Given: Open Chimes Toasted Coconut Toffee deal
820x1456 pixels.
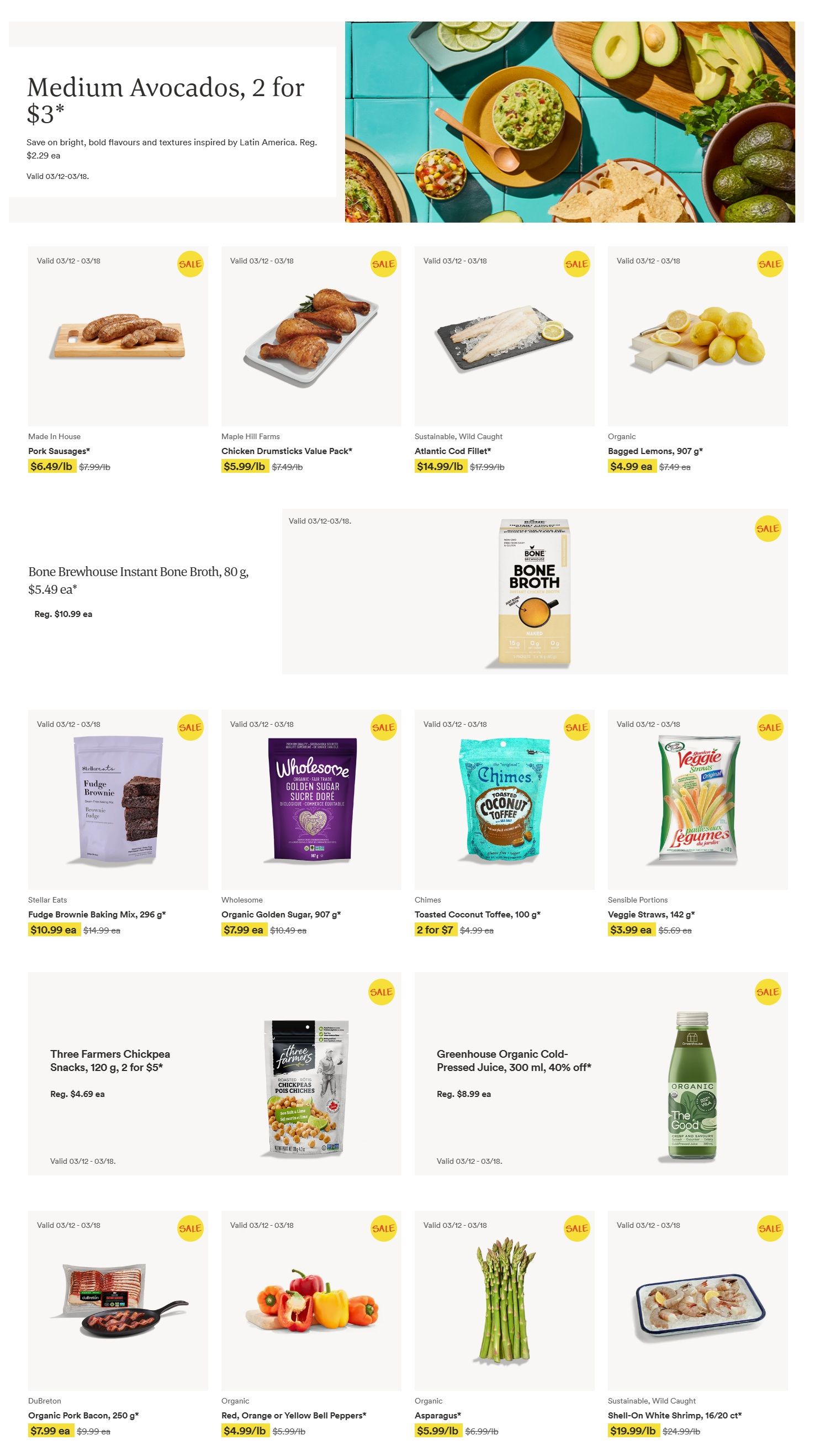Looking at the screenshot, I should click(x=505, y=824).
